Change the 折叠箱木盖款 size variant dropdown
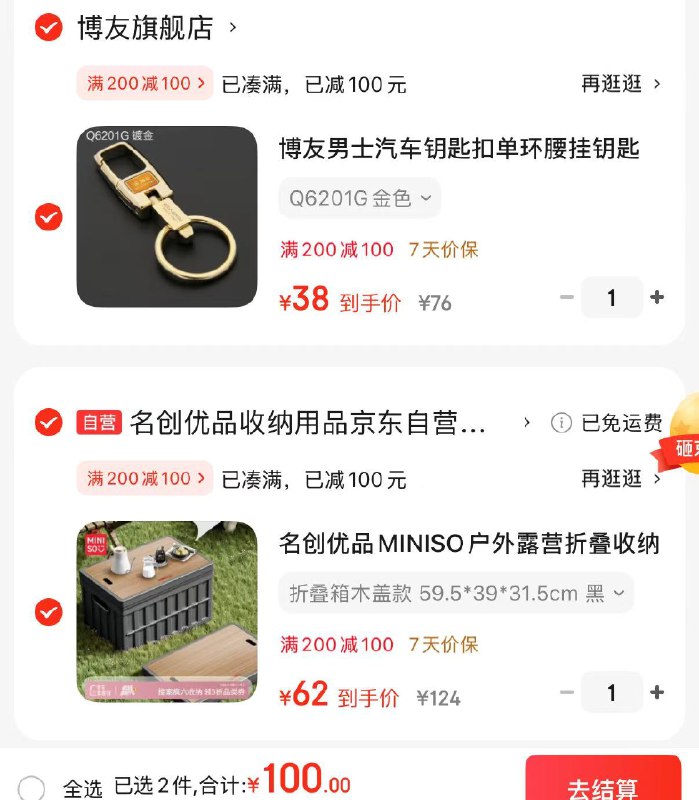 (456, 593)
